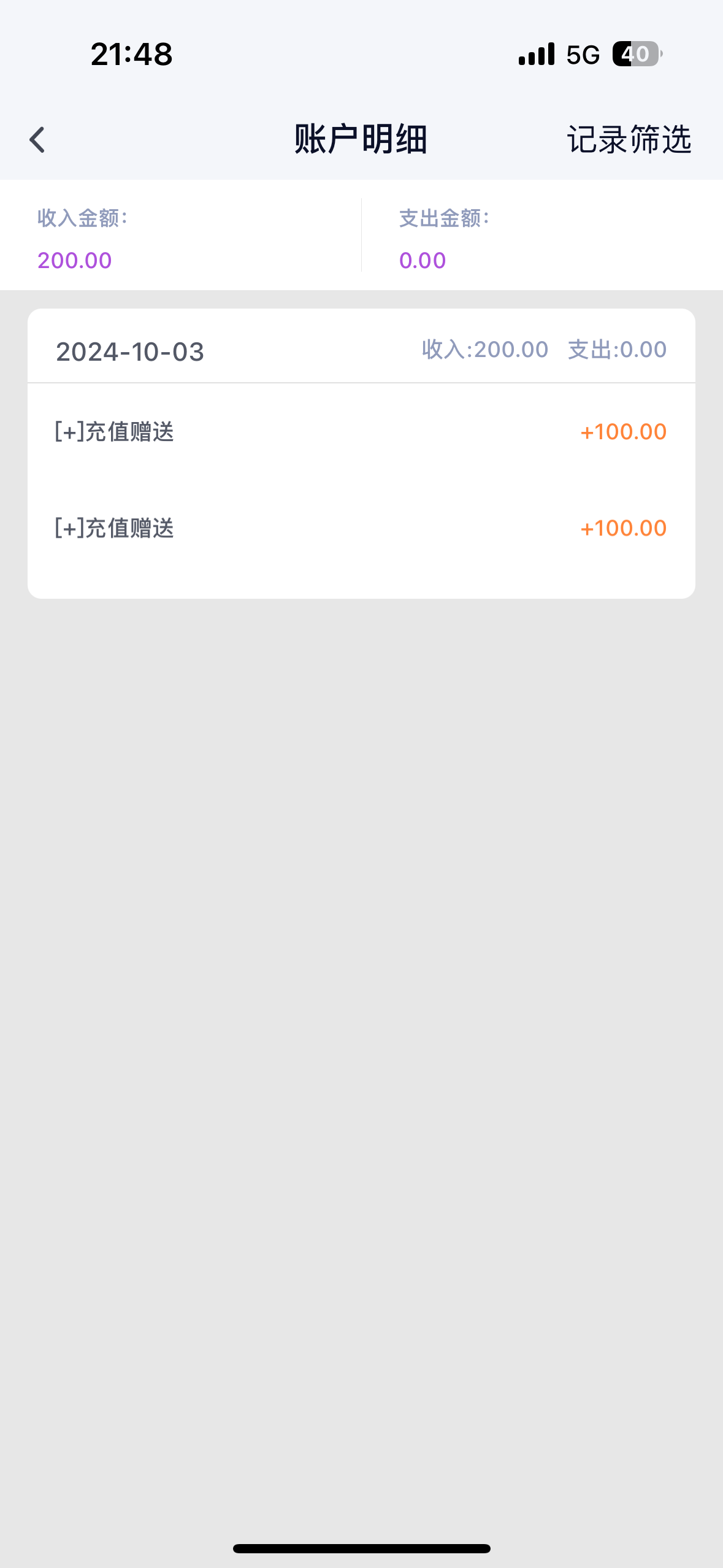Tap the first 充值赠送 transaction row

[361, 432]
